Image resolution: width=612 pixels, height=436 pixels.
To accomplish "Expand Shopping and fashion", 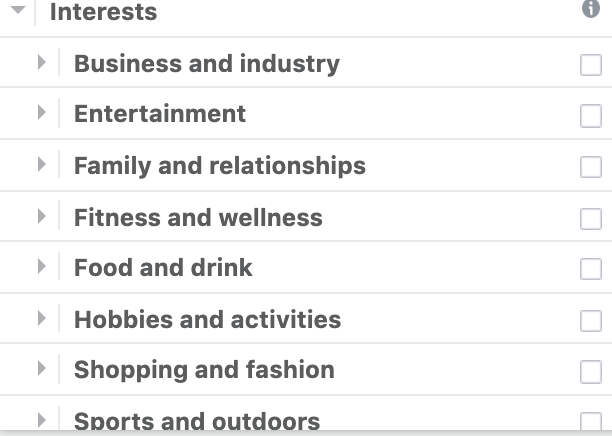I will pyautogui.click(x=41, y=369).
